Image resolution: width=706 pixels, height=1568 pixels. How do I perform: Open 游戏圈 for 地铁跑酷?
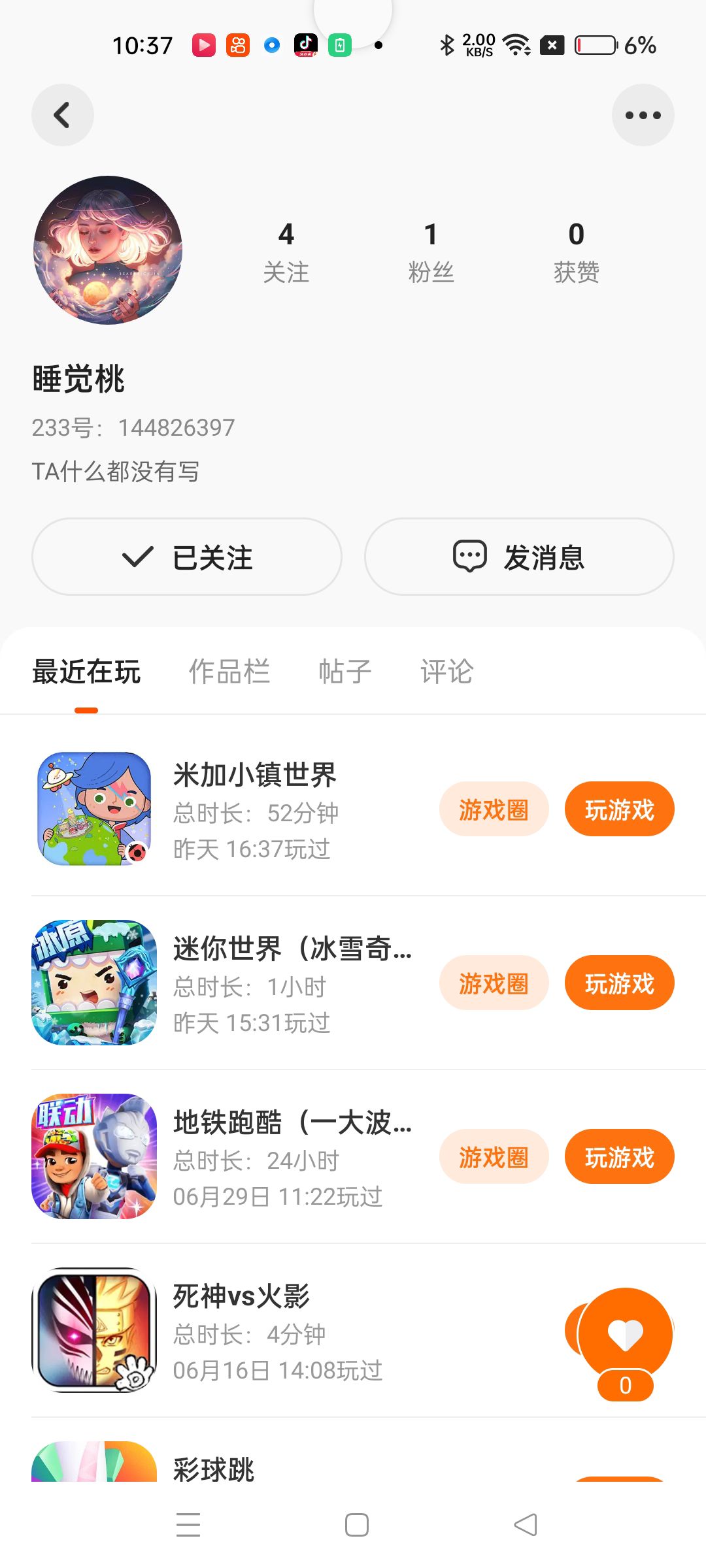point(494,1157)
